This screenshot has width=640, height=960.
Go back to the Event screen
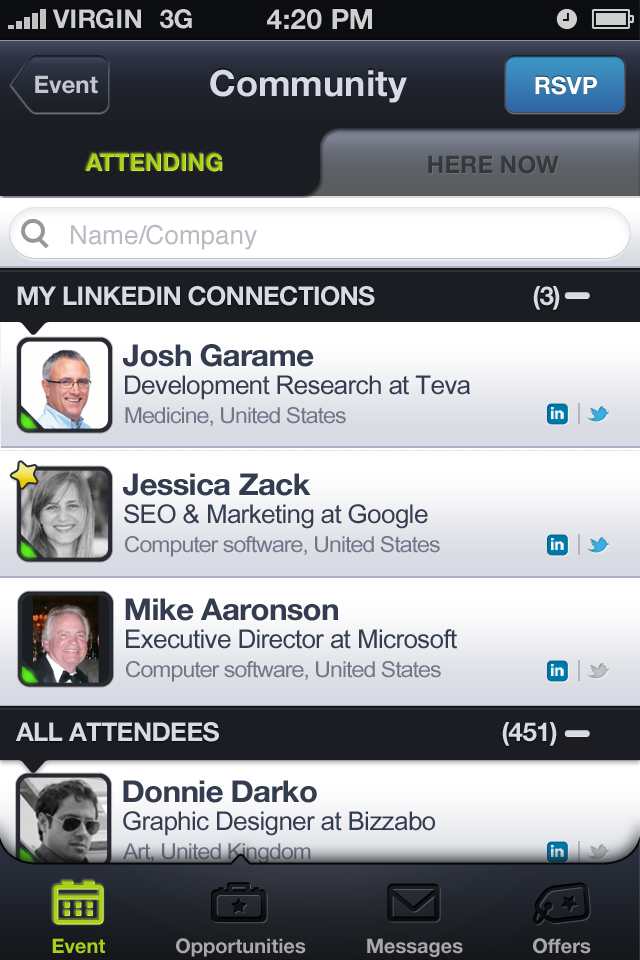(x=61, y=85)
